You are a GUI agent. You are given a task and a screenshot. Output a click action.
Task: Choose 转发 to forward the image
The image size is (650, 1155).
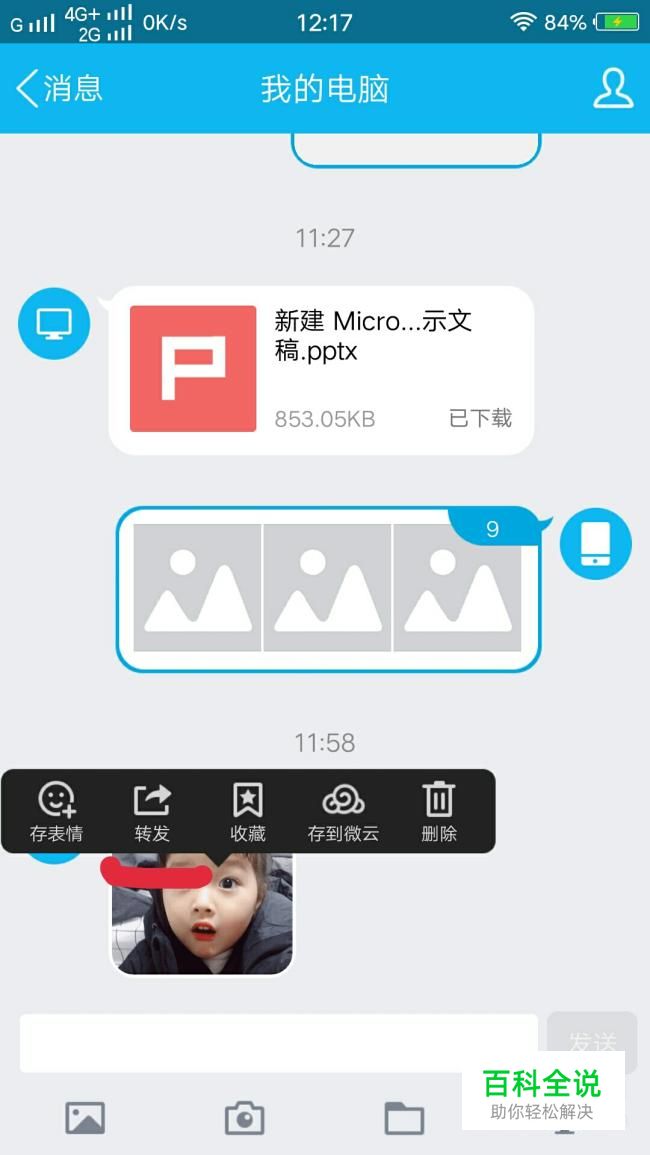click(x=152, y=811)
